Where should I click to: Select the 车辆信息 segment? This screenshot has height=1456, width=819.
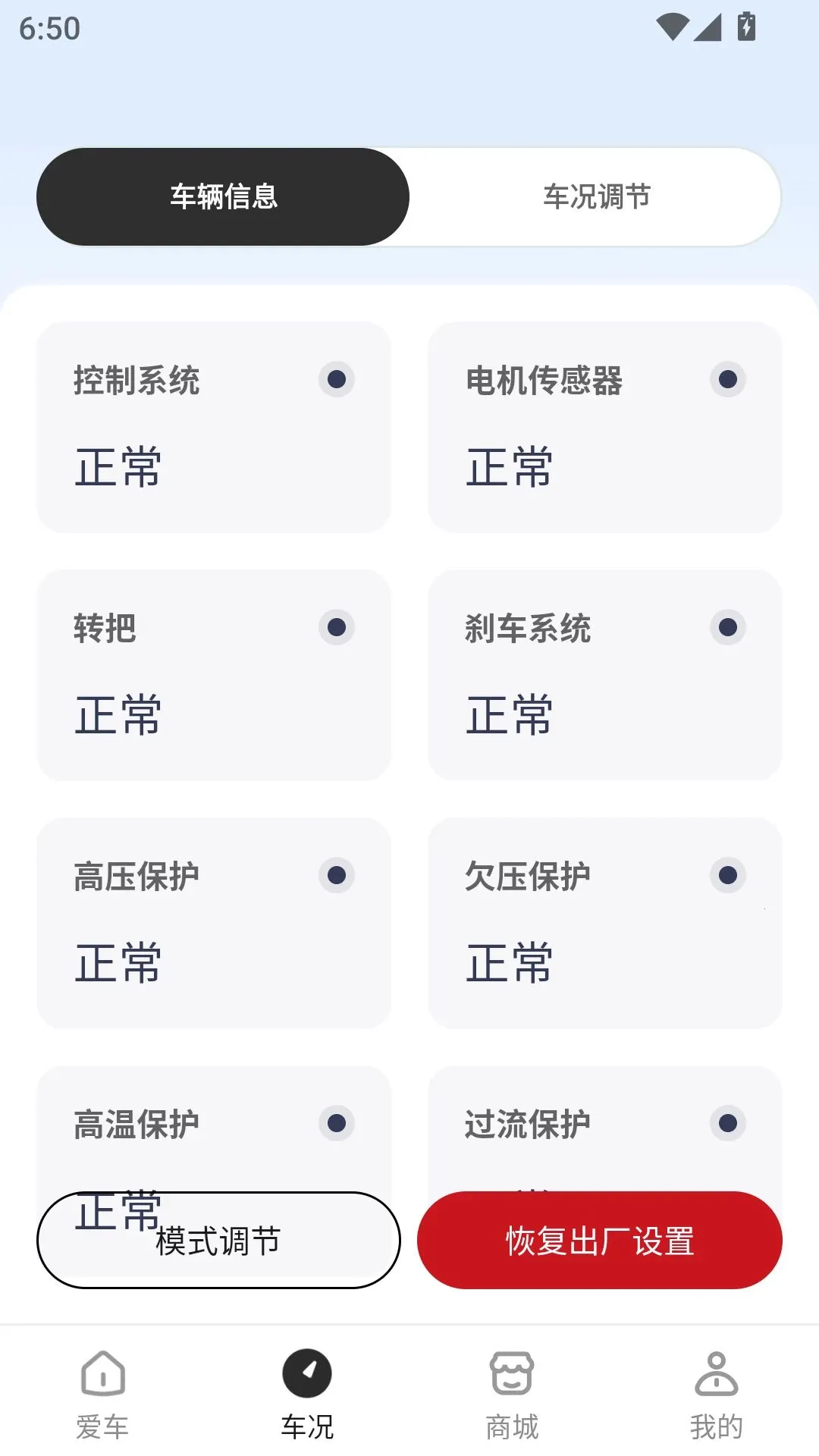click(224, 197)
